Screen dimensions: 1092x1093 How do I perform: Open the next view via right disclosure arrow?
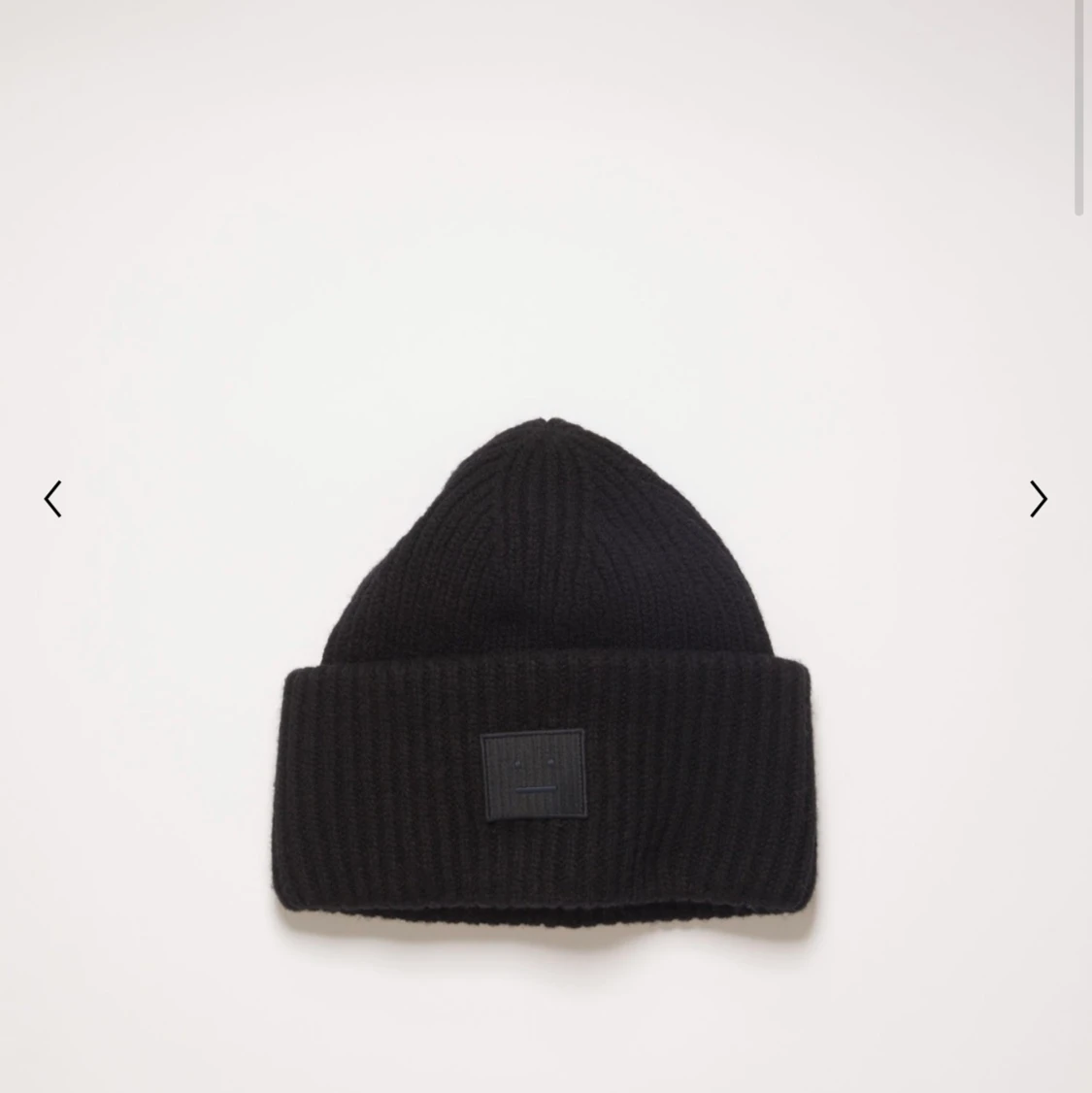(1038, 498)
